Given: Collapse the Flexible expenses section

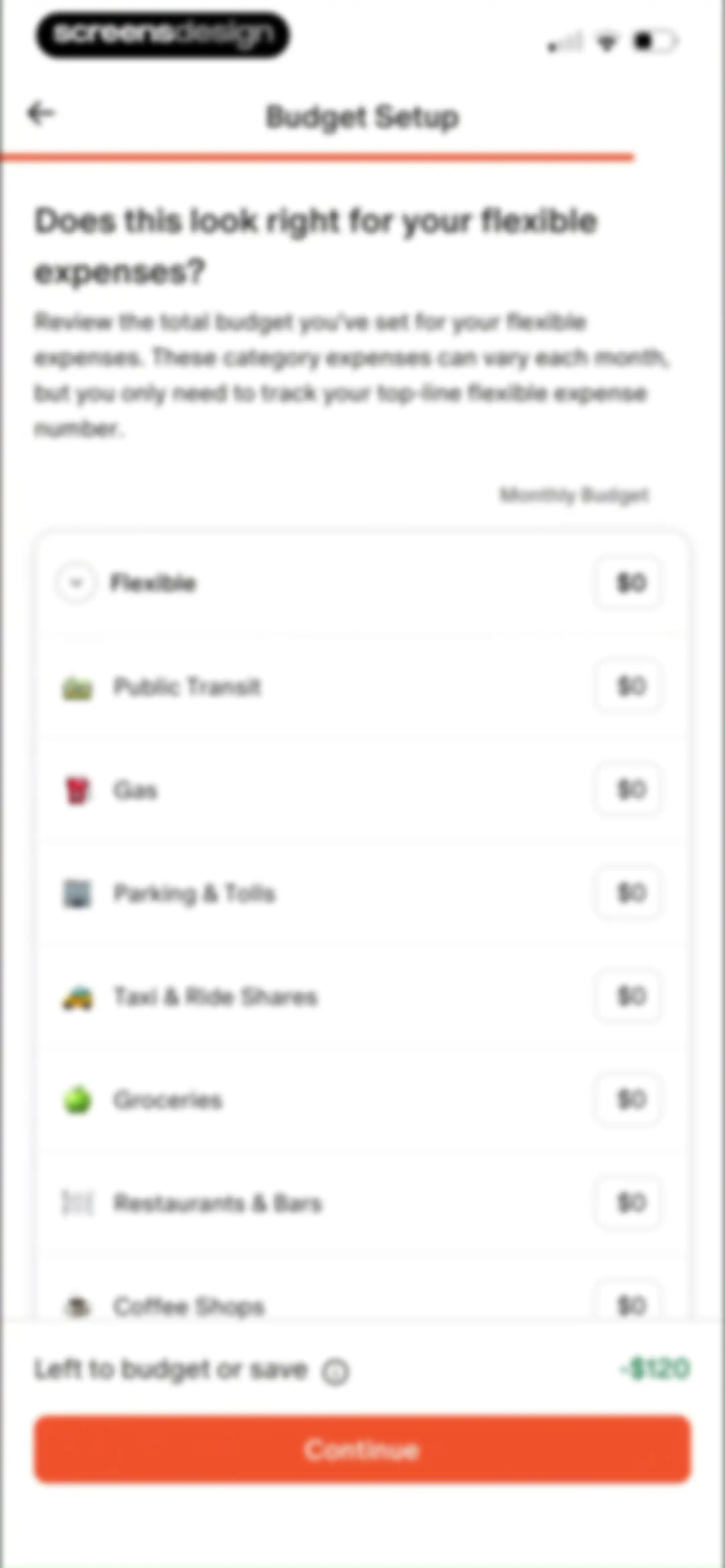Looking at the screenshot, I should point(76,583).
